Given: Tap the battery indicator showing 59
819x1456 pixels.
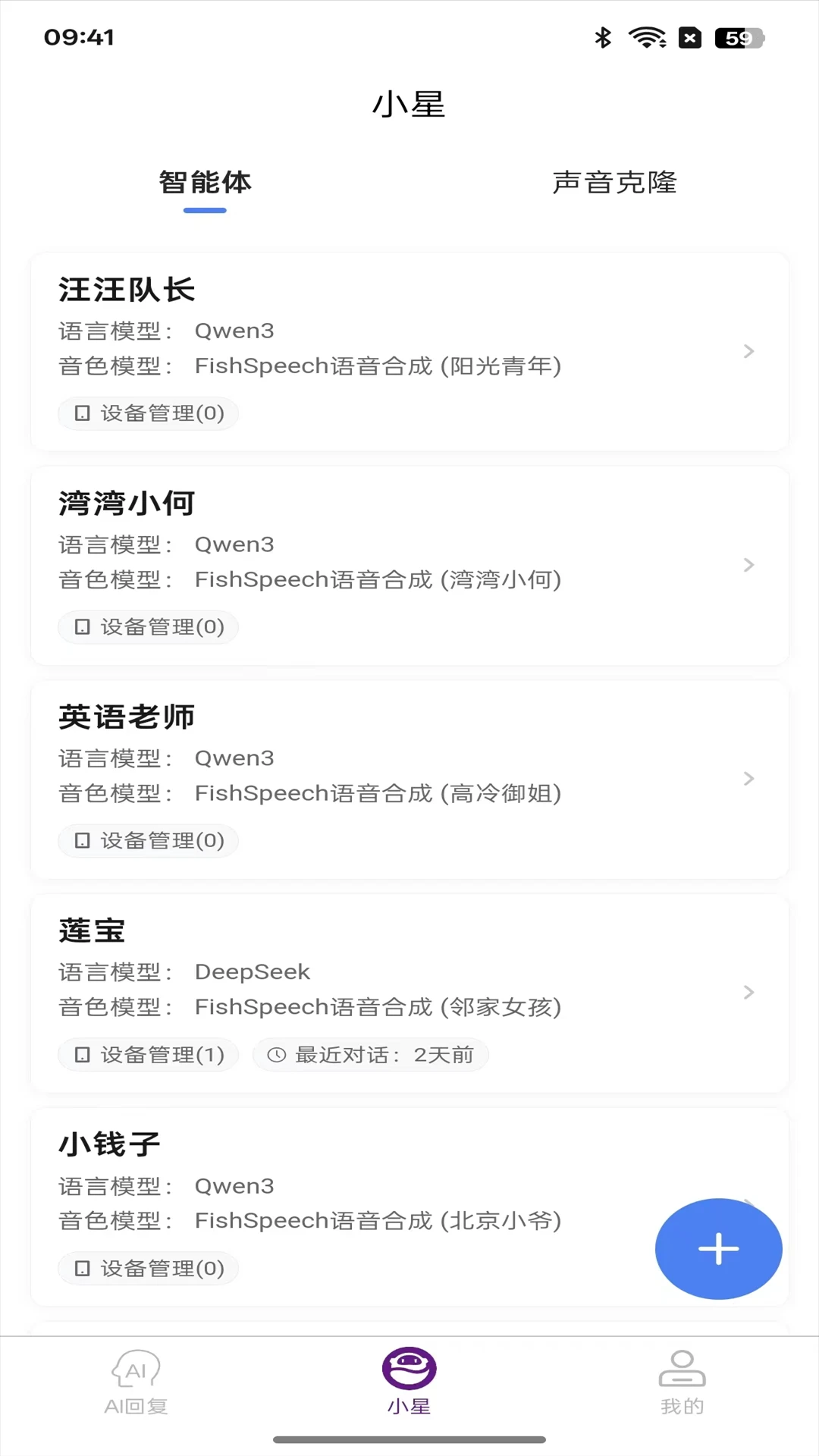Looking at the screenshot, I should [730, 36].
